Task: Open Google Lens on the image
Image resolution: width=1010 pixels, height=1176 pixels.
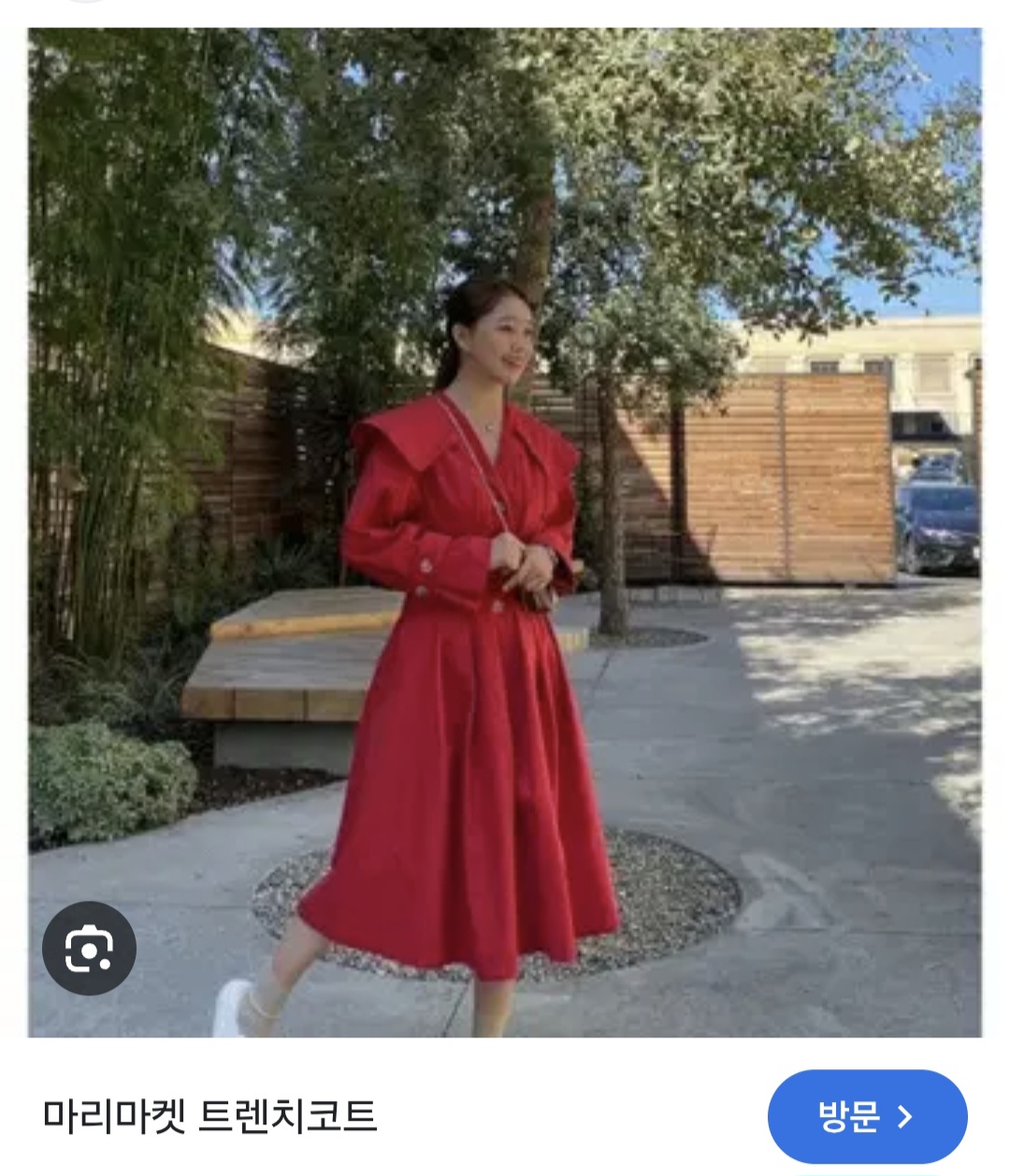Action: click(89, 948)
